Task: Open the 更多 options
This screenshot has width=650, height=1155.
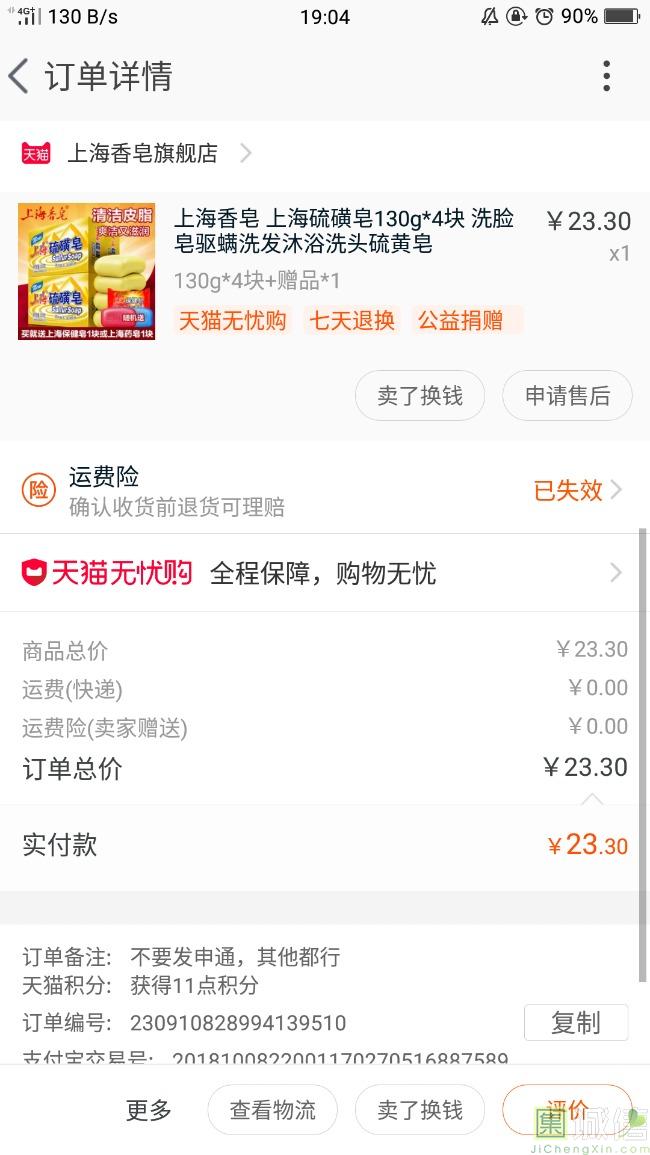Action: [x=149, y=1110]
